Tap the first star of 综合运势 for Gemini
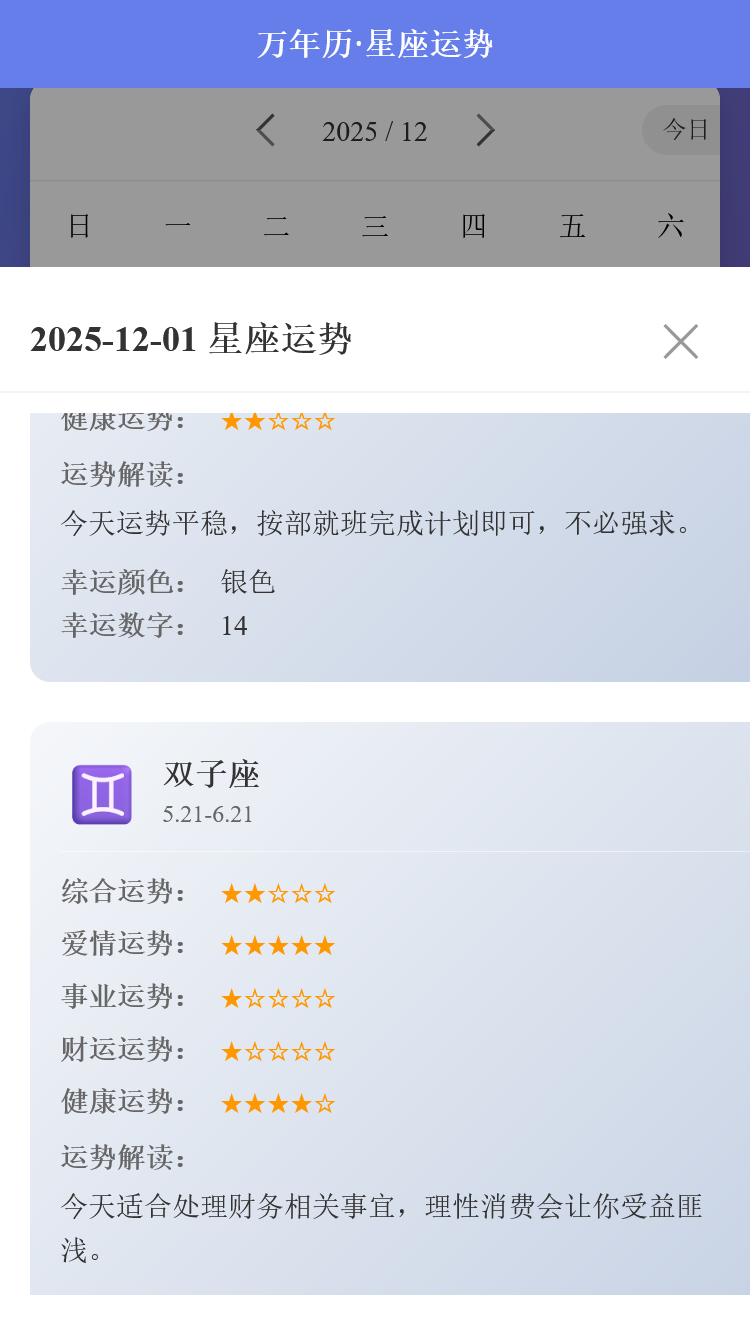Viewport: 752px width, 1336px height. (232, 892)
